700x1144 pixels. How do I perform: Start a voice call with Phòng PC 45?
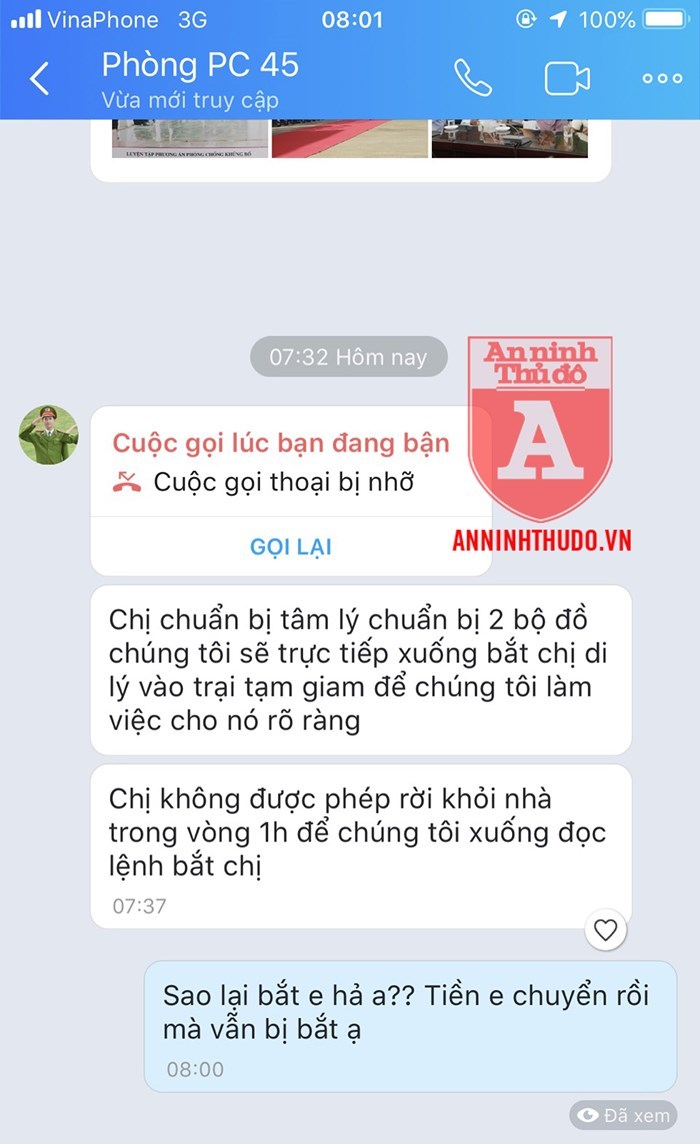472,78
